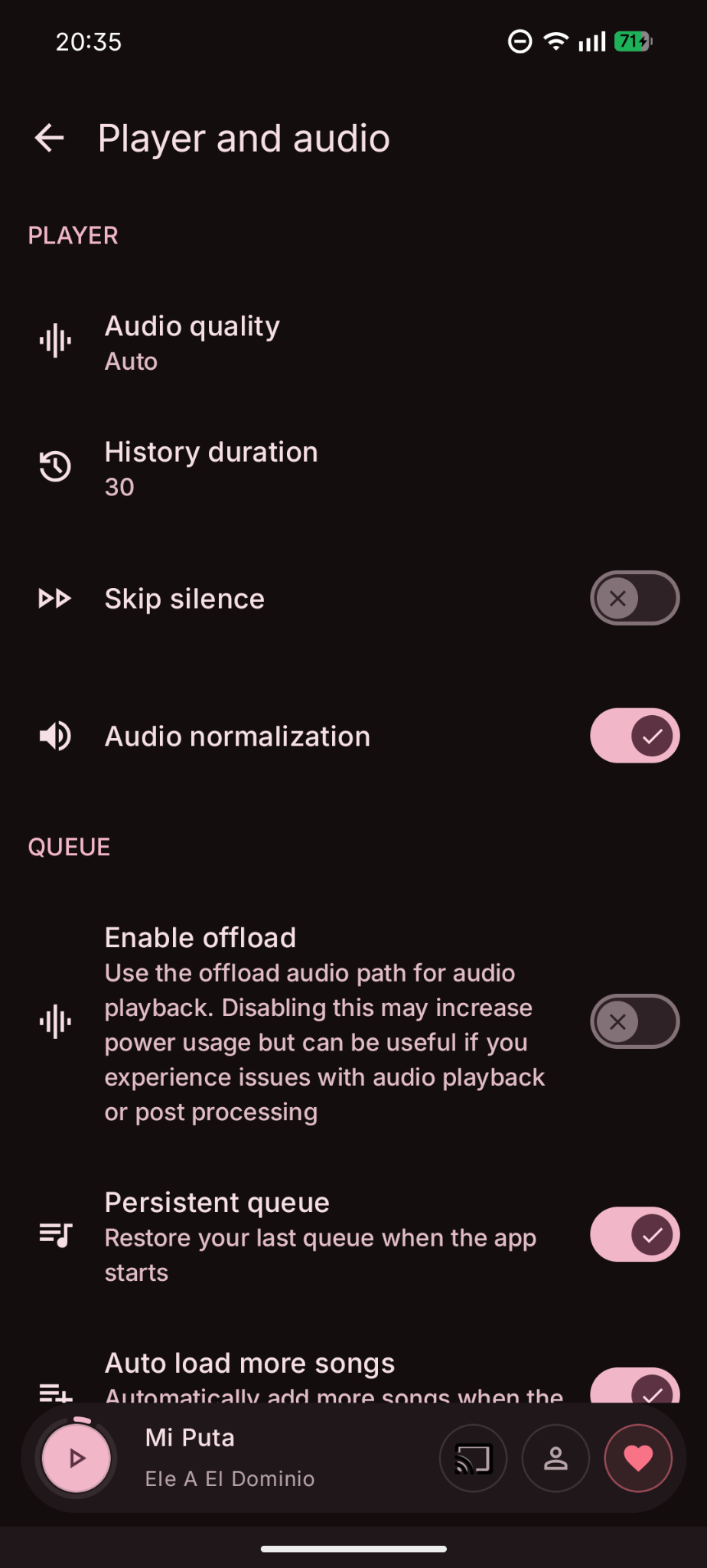Click the Audio quality waveform icon

coord(54,340)
